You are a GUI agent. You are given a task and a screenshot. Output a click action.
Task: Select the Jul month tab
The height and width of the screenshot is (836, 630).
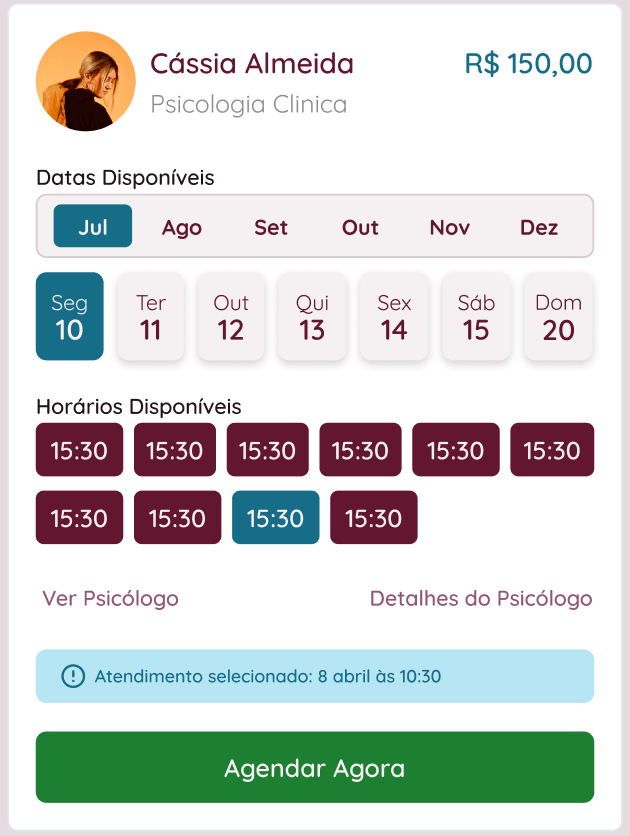93,226
